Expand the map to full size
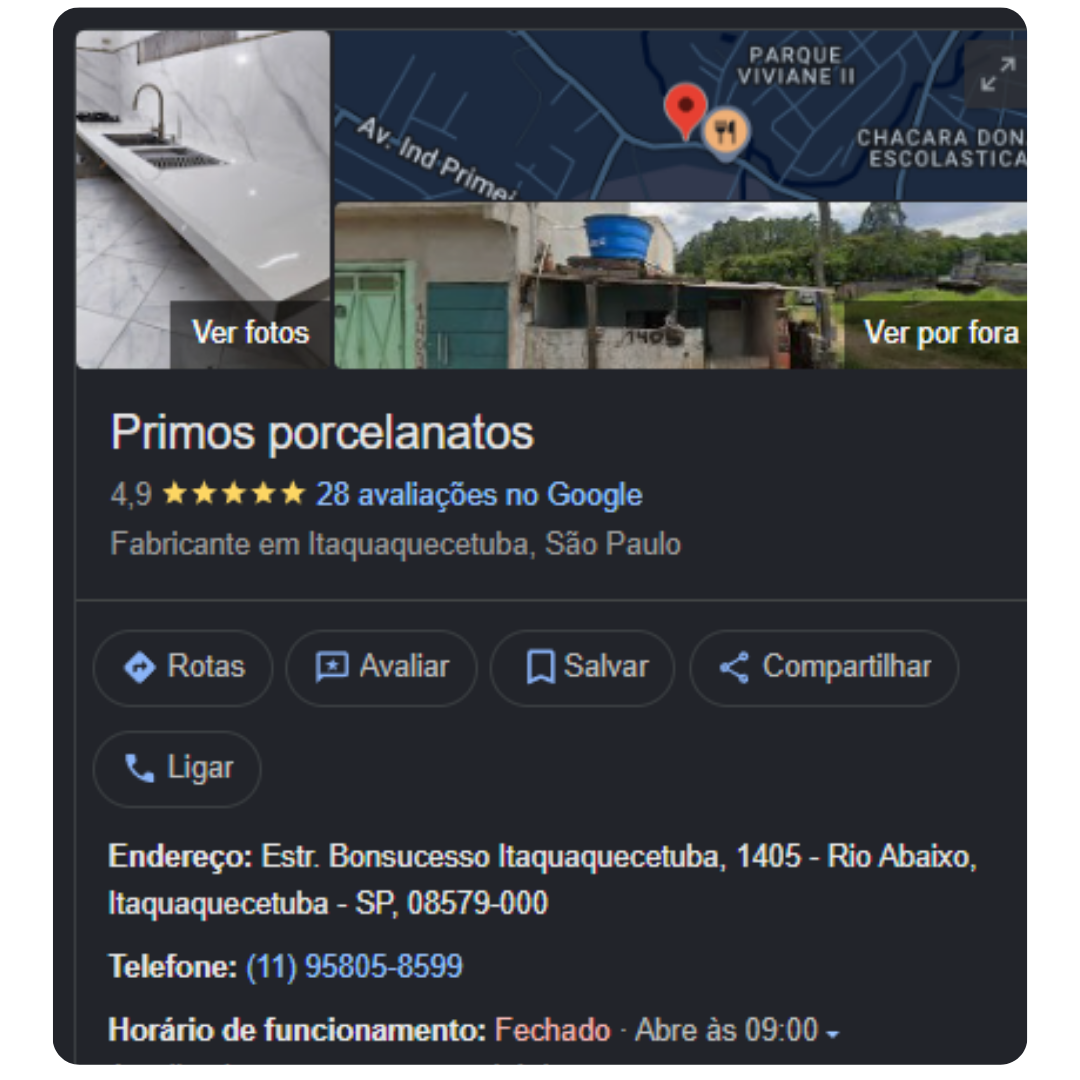The width and height of the screenshot is (1080, 1080). 996,75
